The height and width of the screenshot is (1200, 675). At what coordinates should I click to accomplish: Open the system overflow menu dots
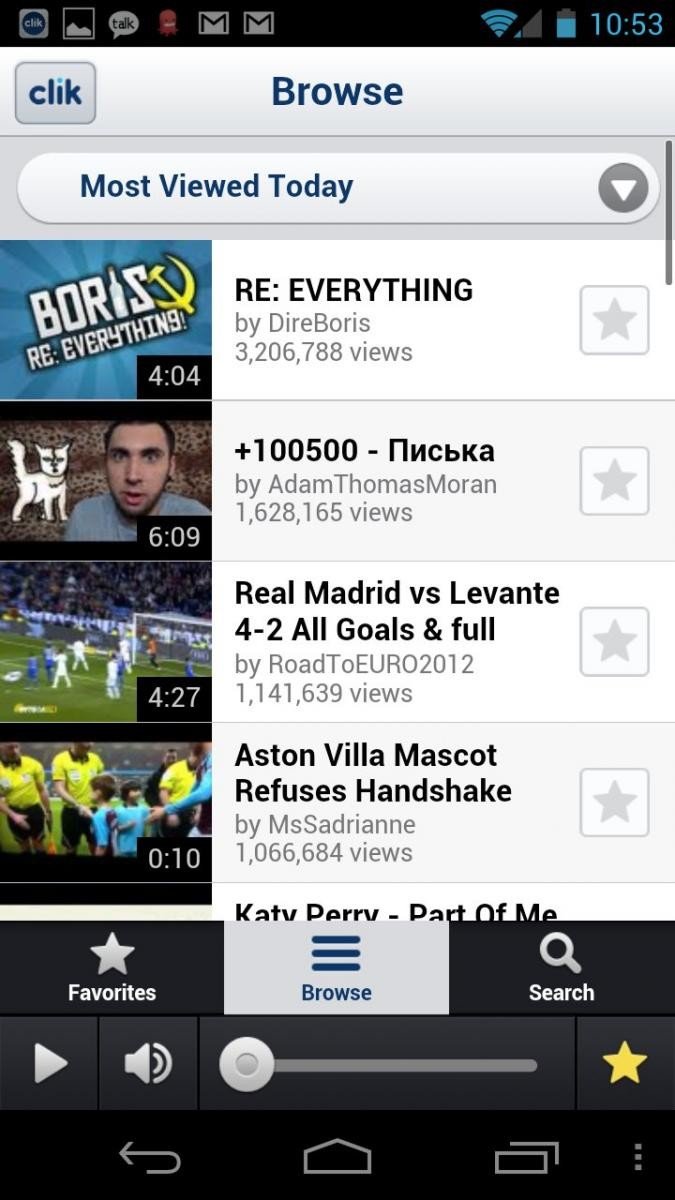tap(638, 1158)
